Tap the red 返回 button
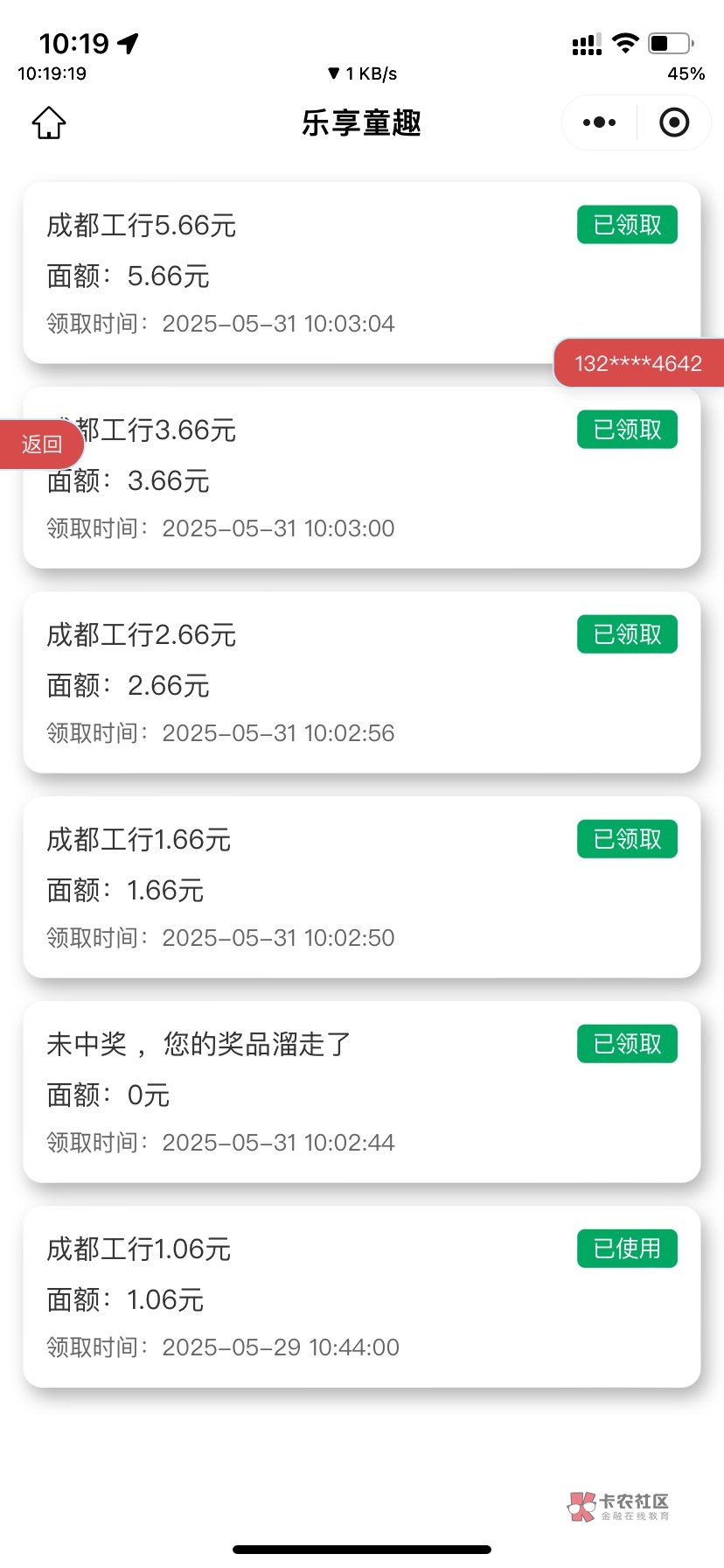The image size is (724, 1568). coord(42,444)
